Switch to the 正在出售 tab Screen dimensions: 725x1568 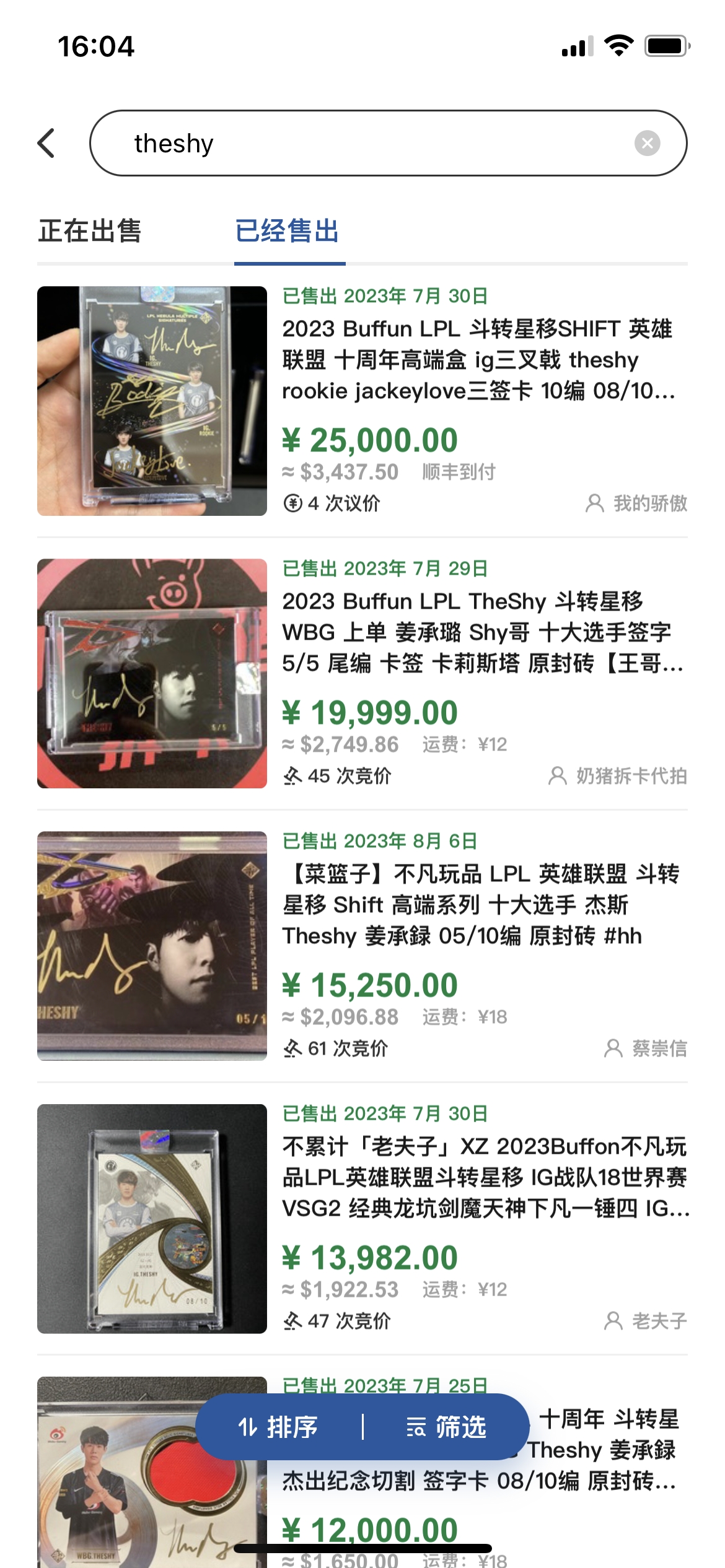(90, 231)
